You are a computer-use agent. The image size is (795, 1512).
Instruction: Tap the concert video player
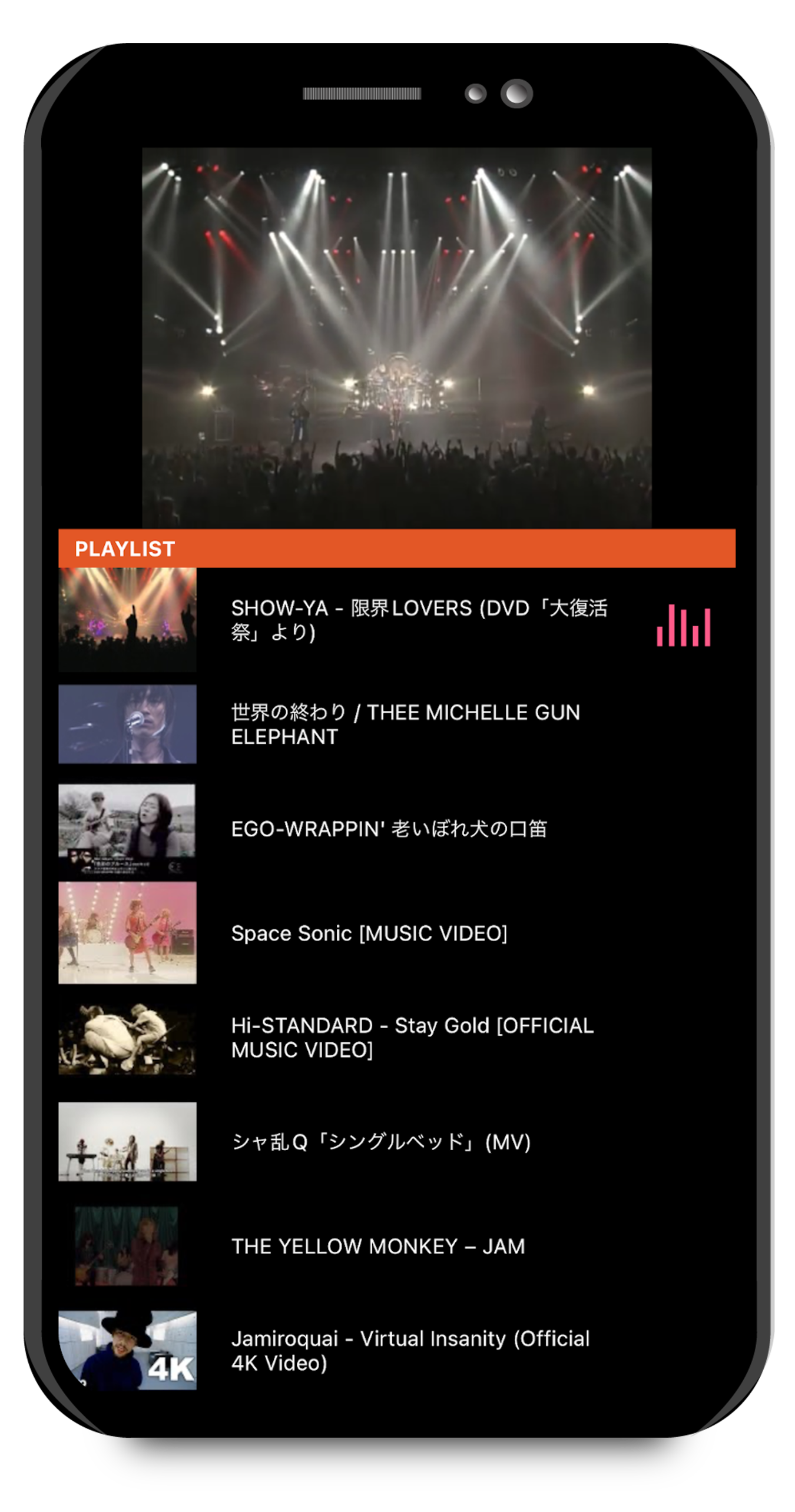[396, 337]
